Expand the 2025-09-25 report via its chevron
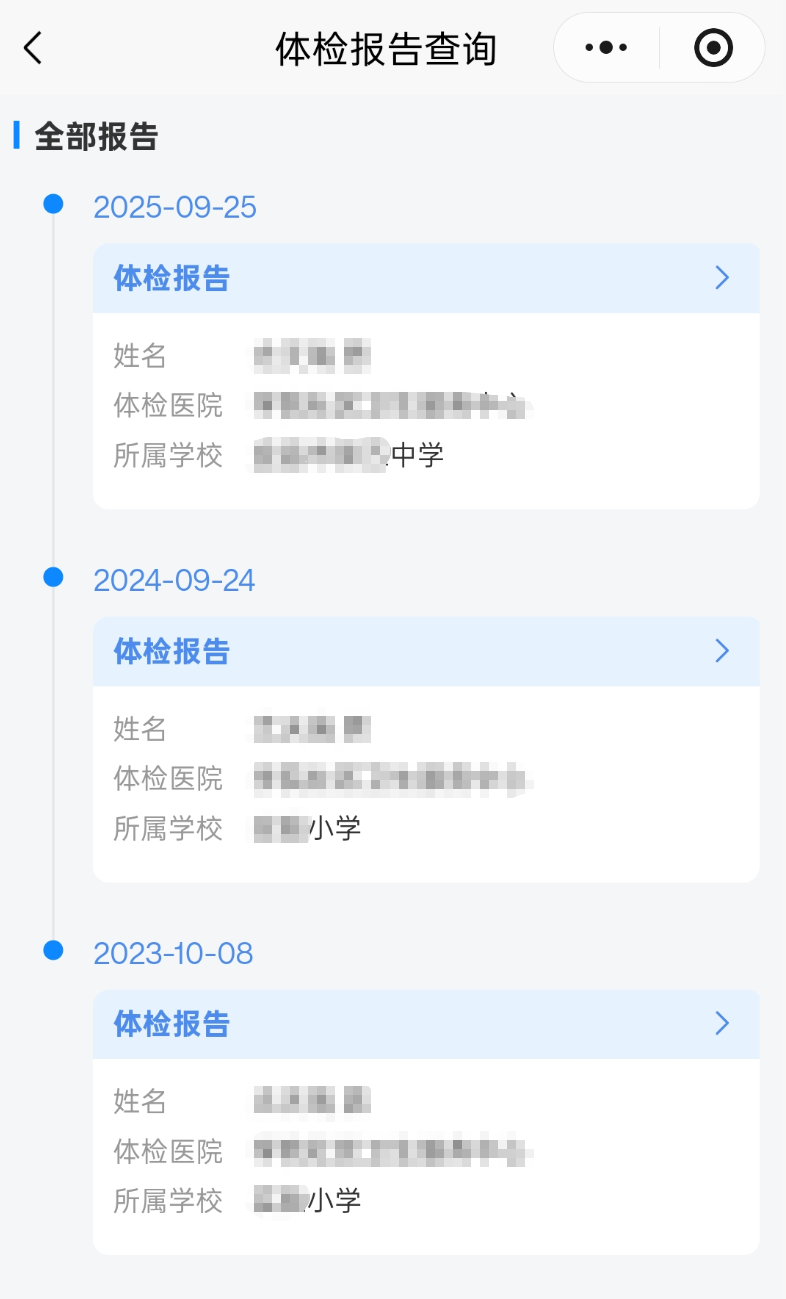Viewport: 786px width, 1299px height. click(722, 278)
